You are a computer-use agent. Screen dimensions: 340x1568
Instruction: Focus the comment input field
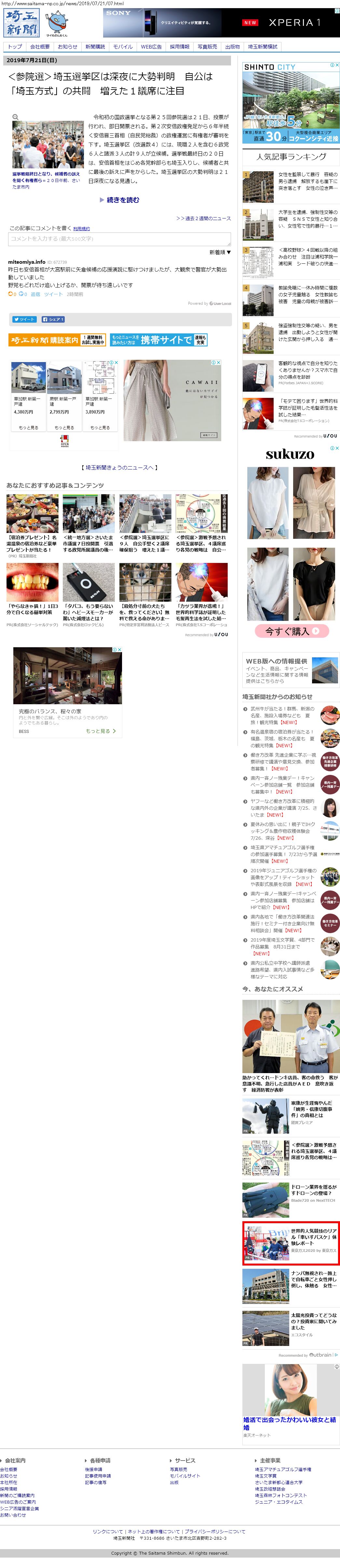click(x=119, y=239)
